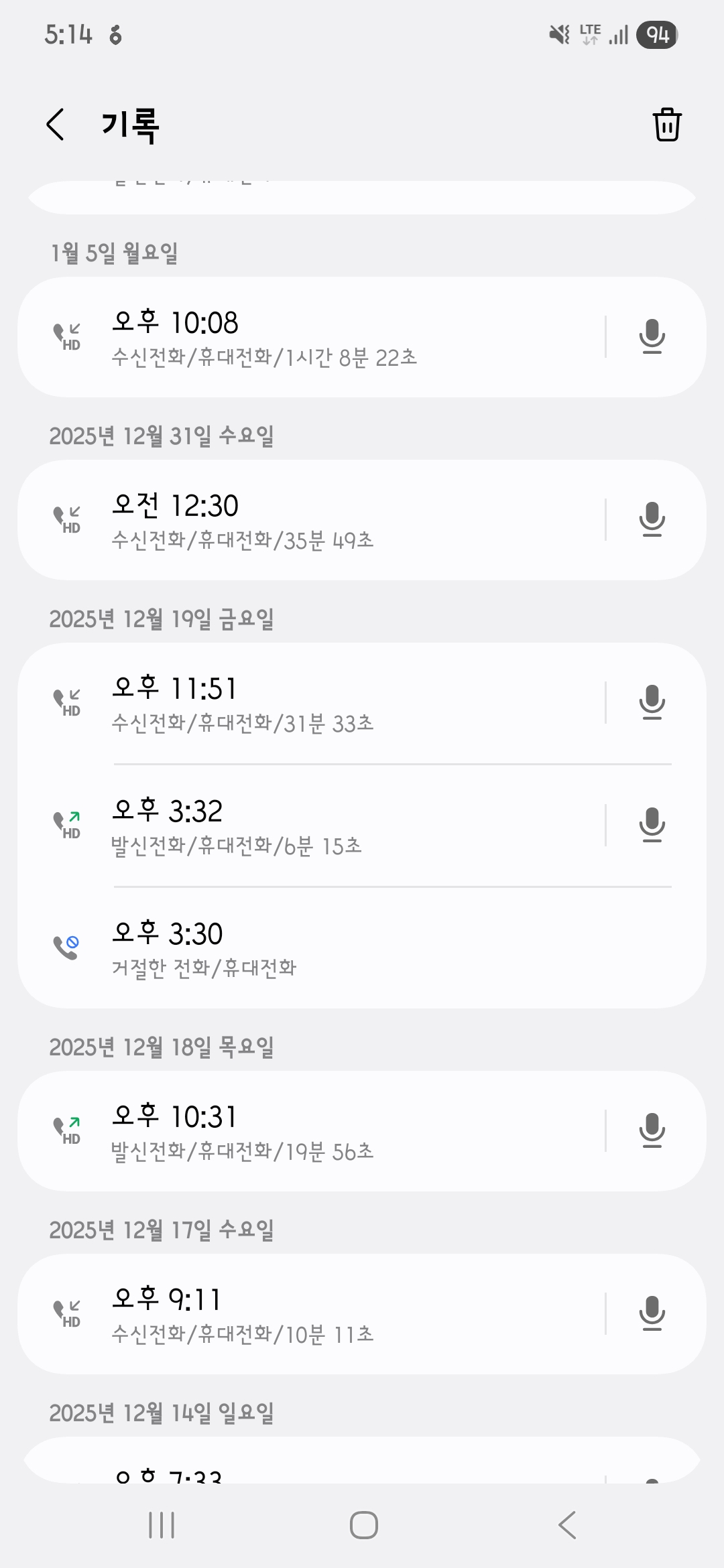Show recent apps
The image size is (724, 1568).
tap(162, 1525)
